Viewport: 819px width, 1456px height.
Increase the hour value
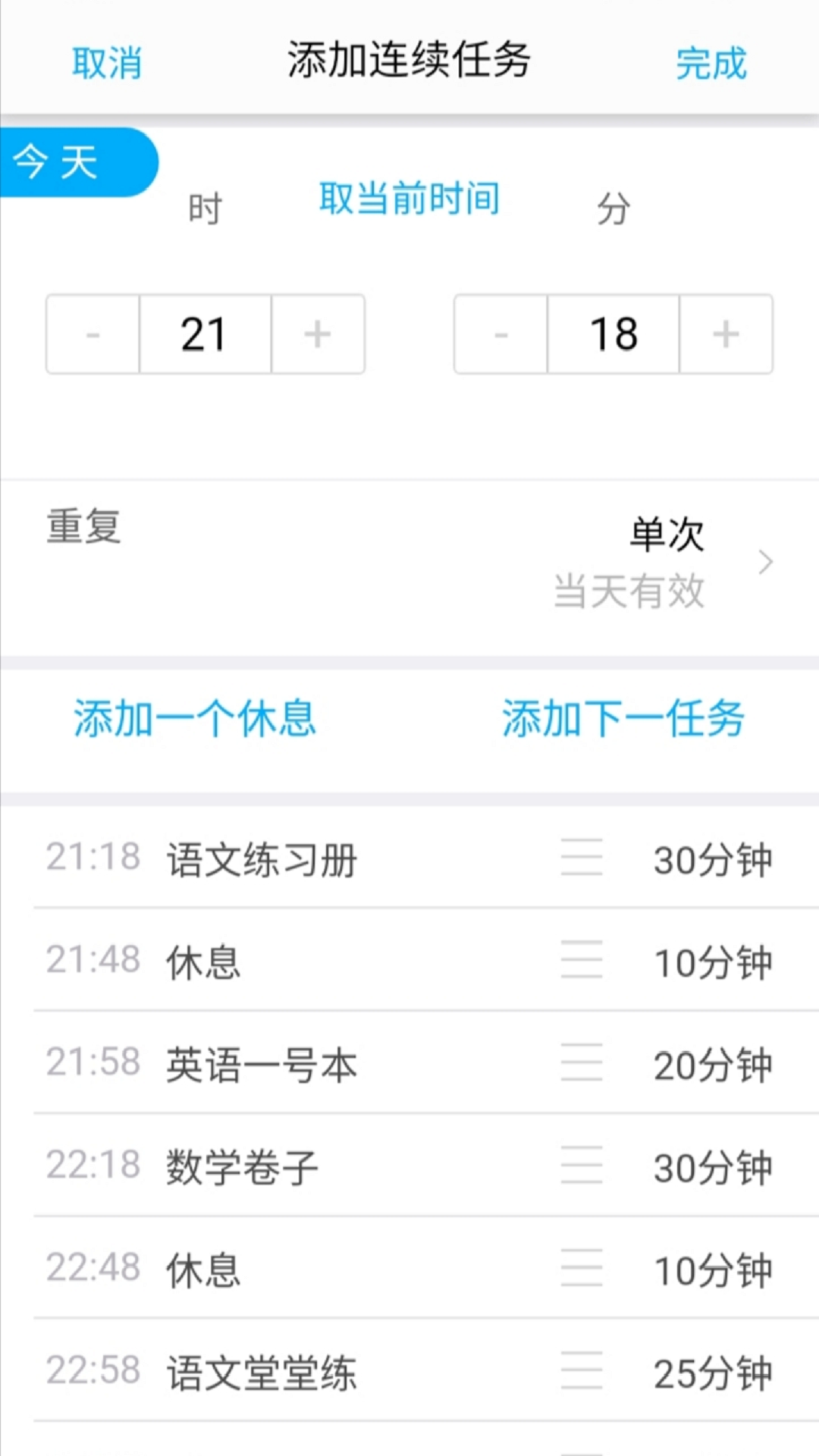[x=318, y=334]
